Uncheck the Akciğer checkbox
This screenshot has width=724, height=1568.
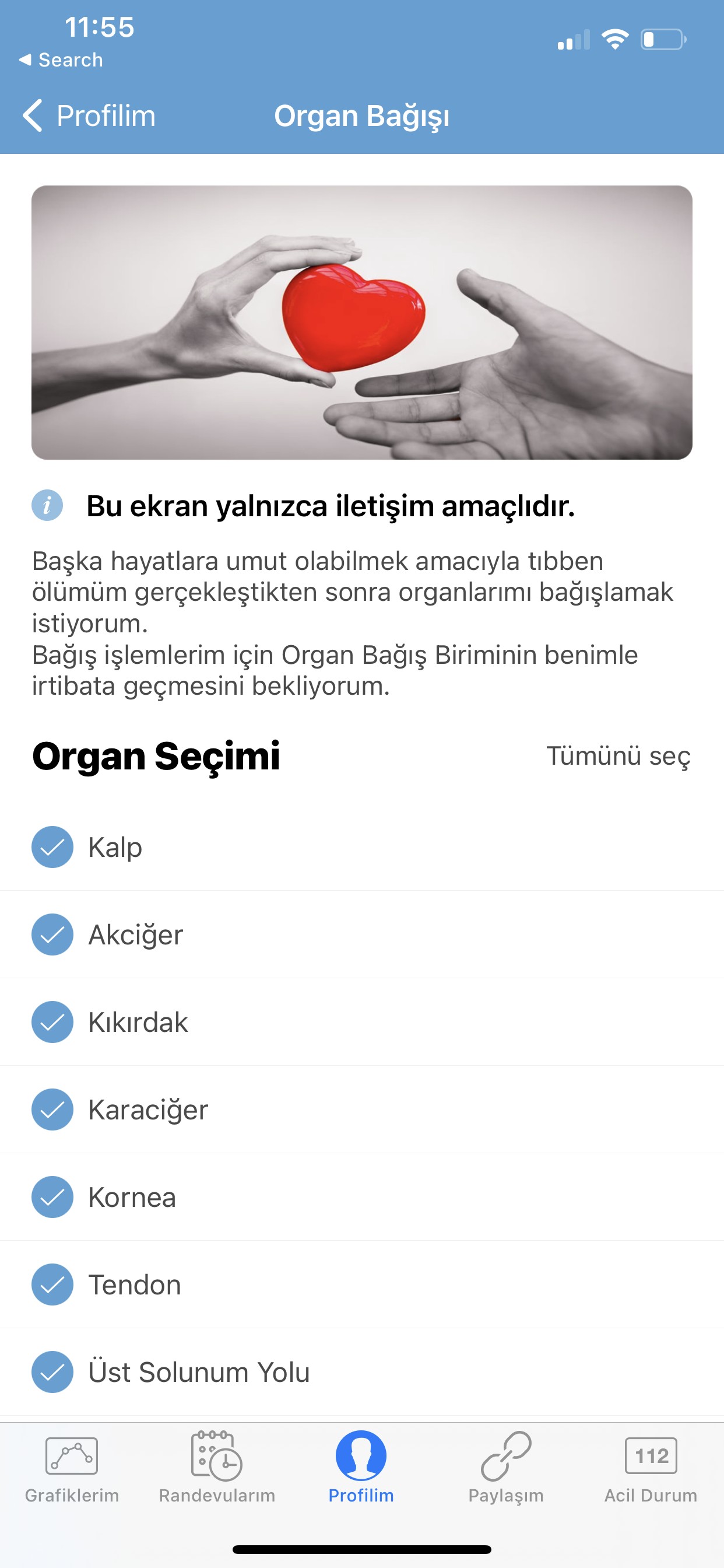52,935
